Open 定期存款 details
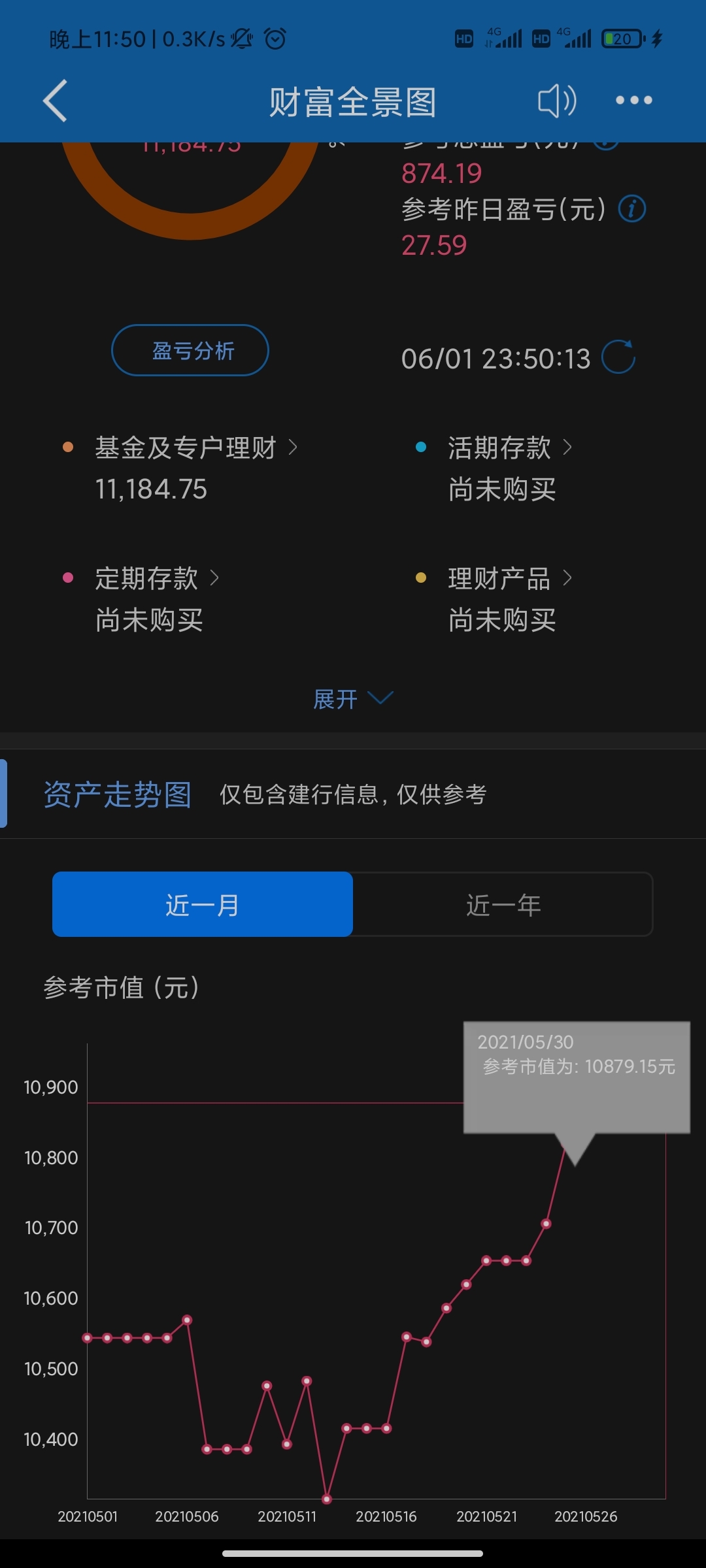Viewport: 706px width, 1568px height. point(216,579)
